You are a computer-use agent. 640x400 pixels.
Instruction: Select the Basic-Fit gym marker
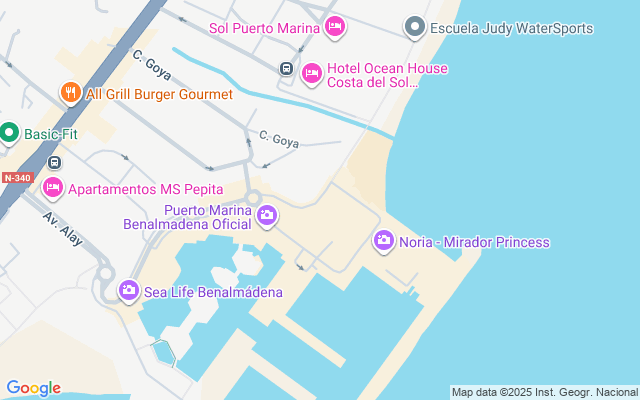click(x=9, y=132)
